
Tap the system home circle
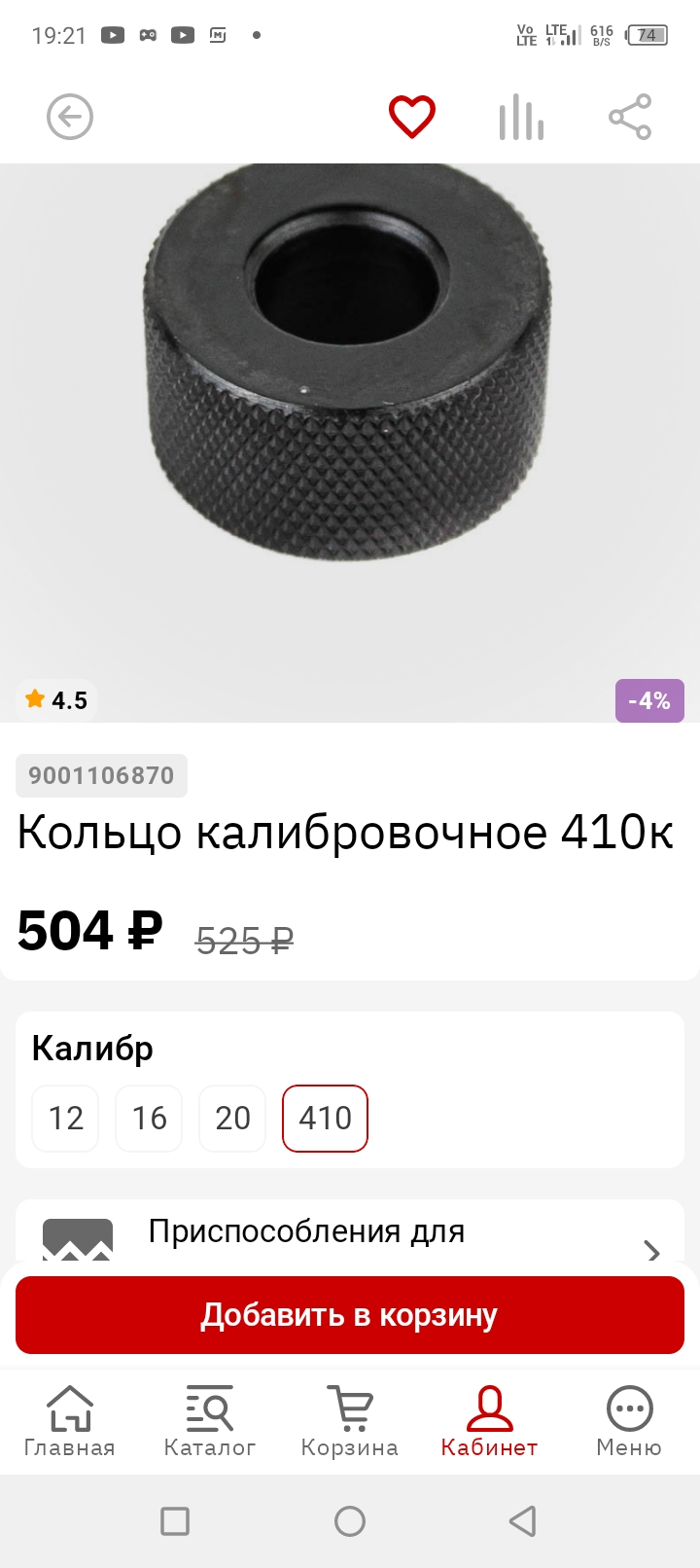(350, 1521)
